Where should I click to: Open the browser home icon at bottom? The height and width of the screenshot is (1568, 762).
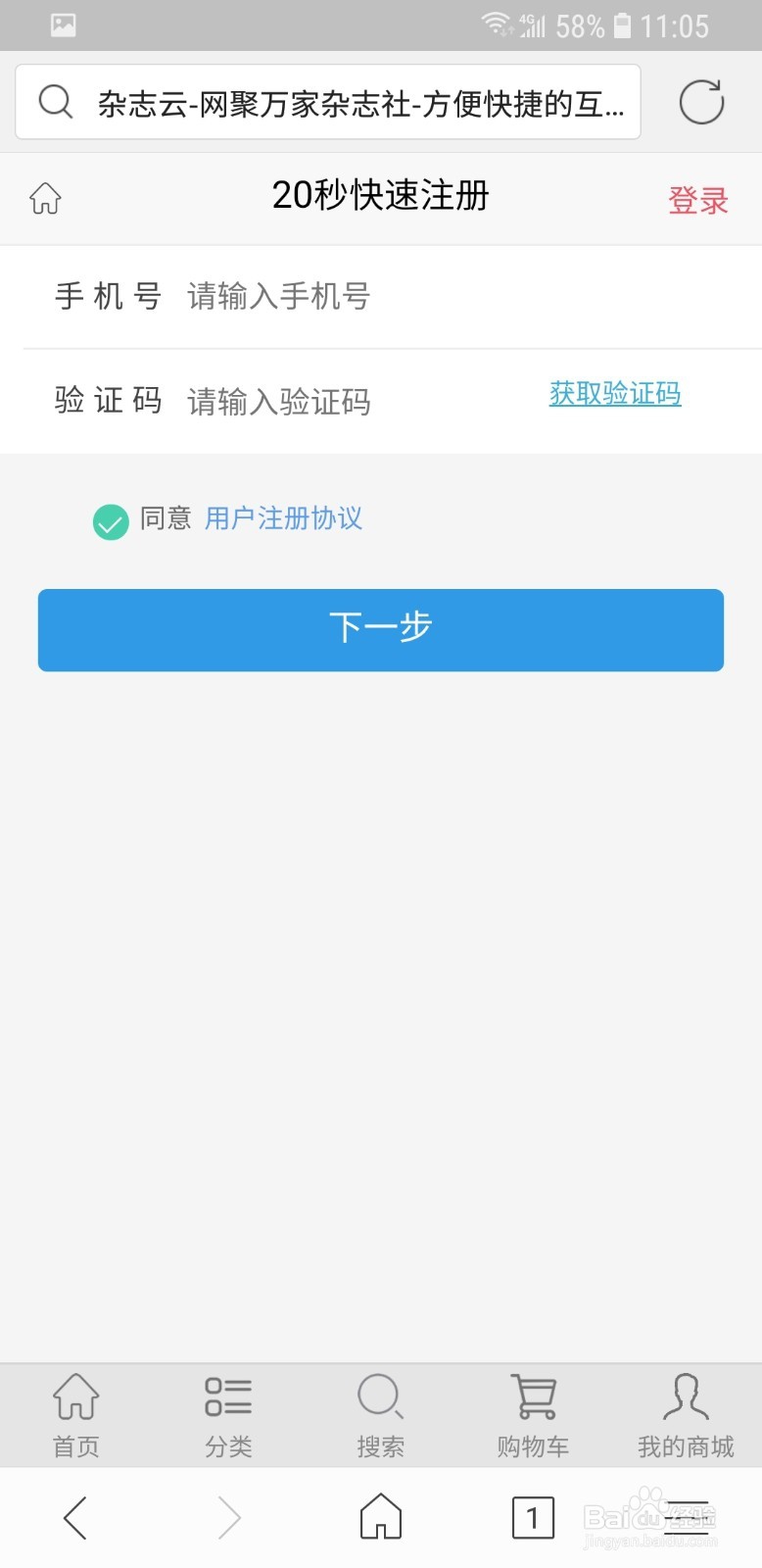point(380,1517)
